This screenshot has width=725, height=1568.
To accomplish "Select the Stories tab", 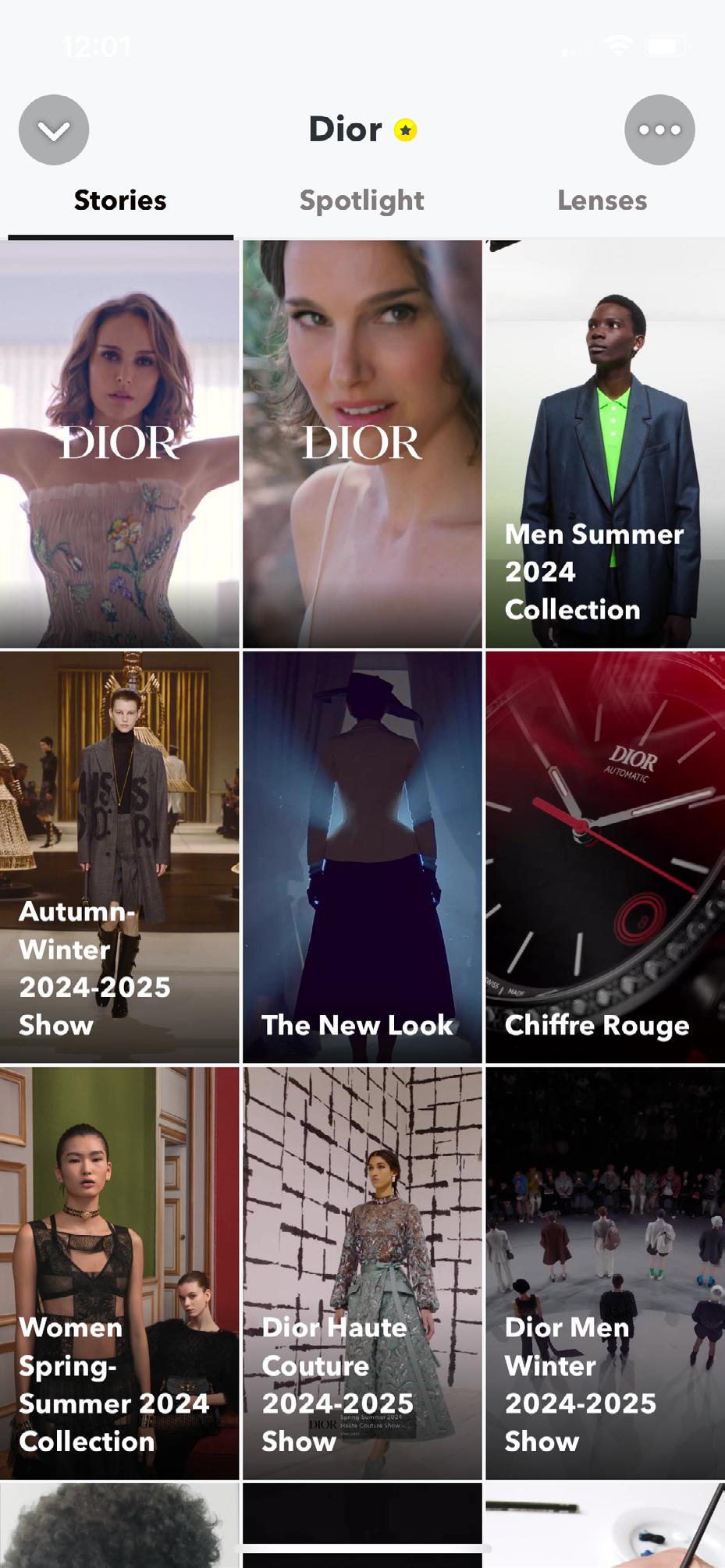I will [120, 200].
